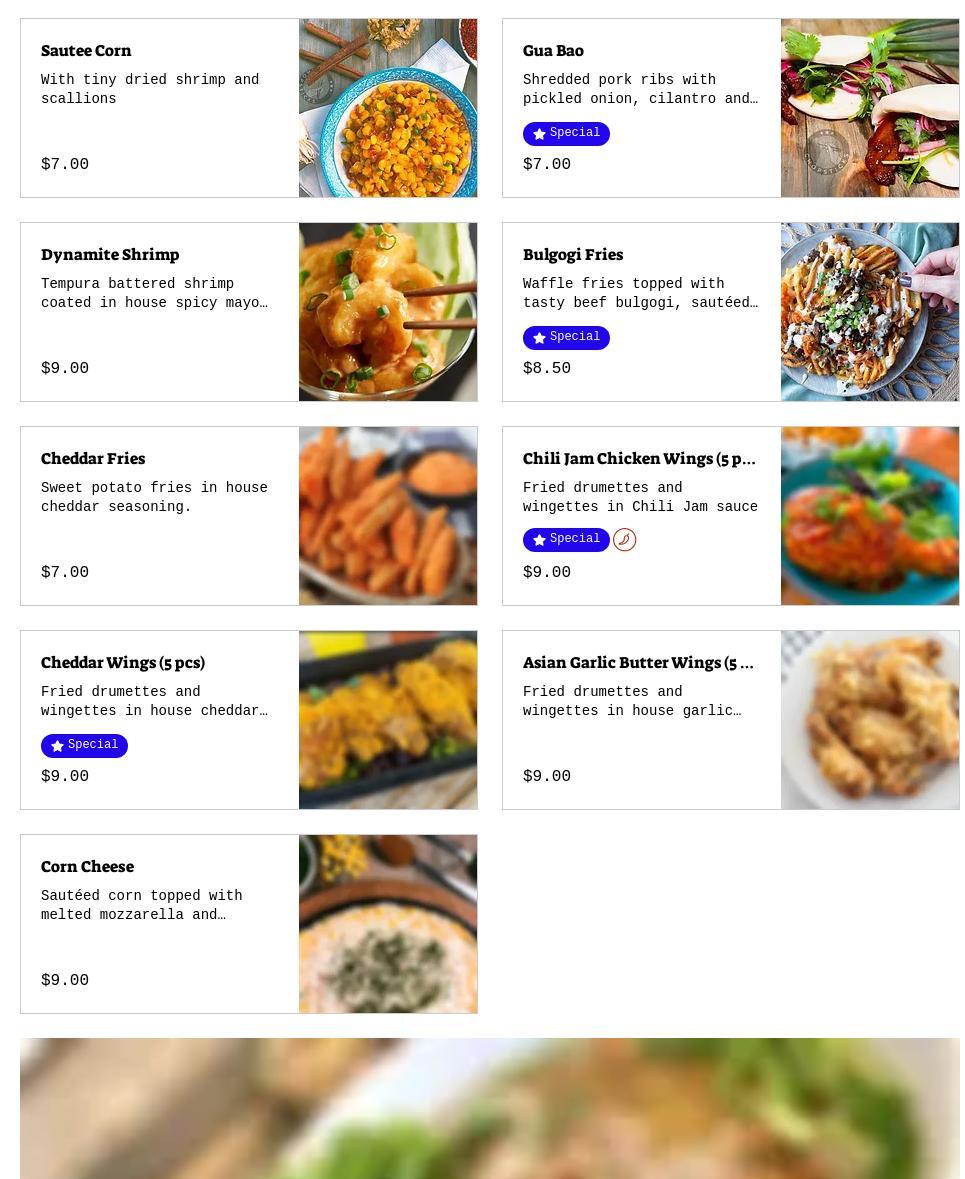Image resolution: width=965 pixels, height=1179 pixels.
Task: Open the Cheddar Wings (5 pcs) card
Action: click(248, 720)
